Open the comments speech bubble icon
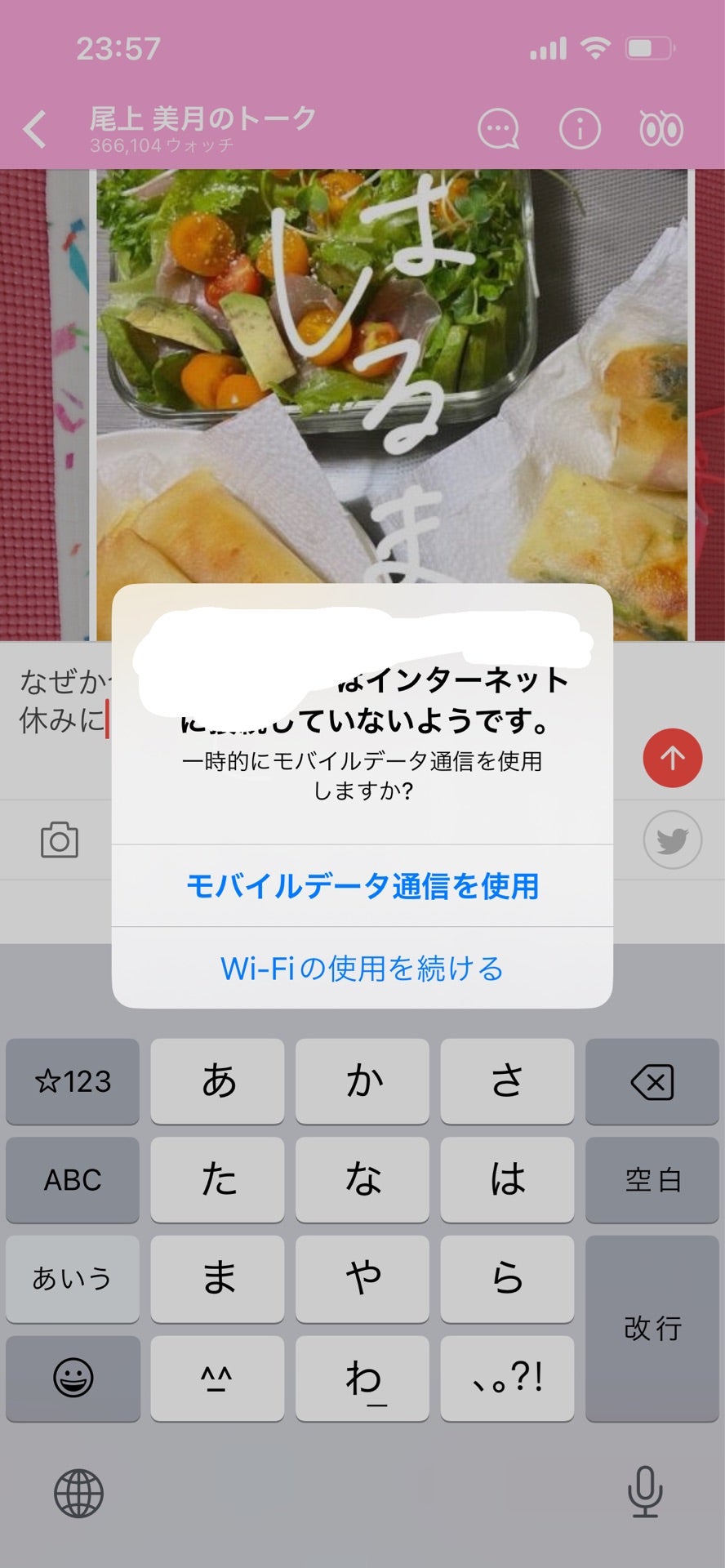 point(498,129)
